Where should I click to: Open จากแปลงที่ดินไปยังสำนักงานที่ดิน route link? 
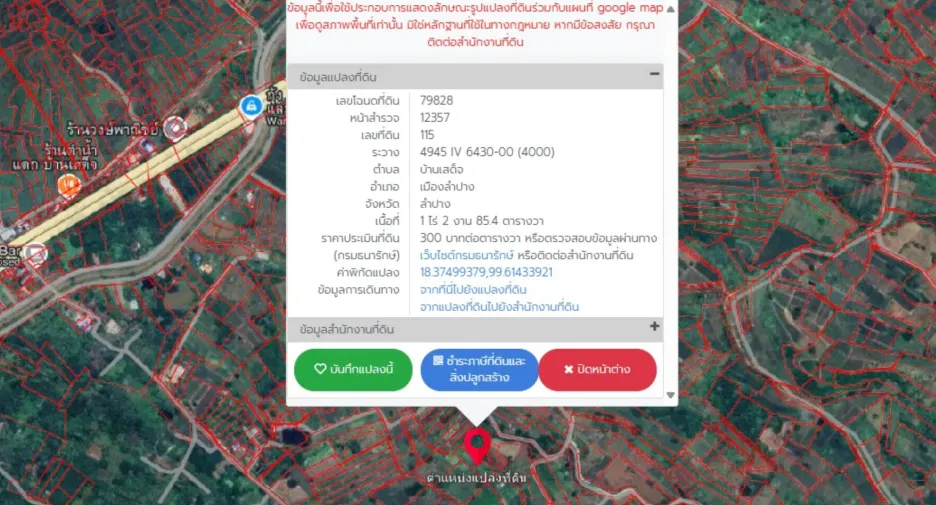point(499,307)
